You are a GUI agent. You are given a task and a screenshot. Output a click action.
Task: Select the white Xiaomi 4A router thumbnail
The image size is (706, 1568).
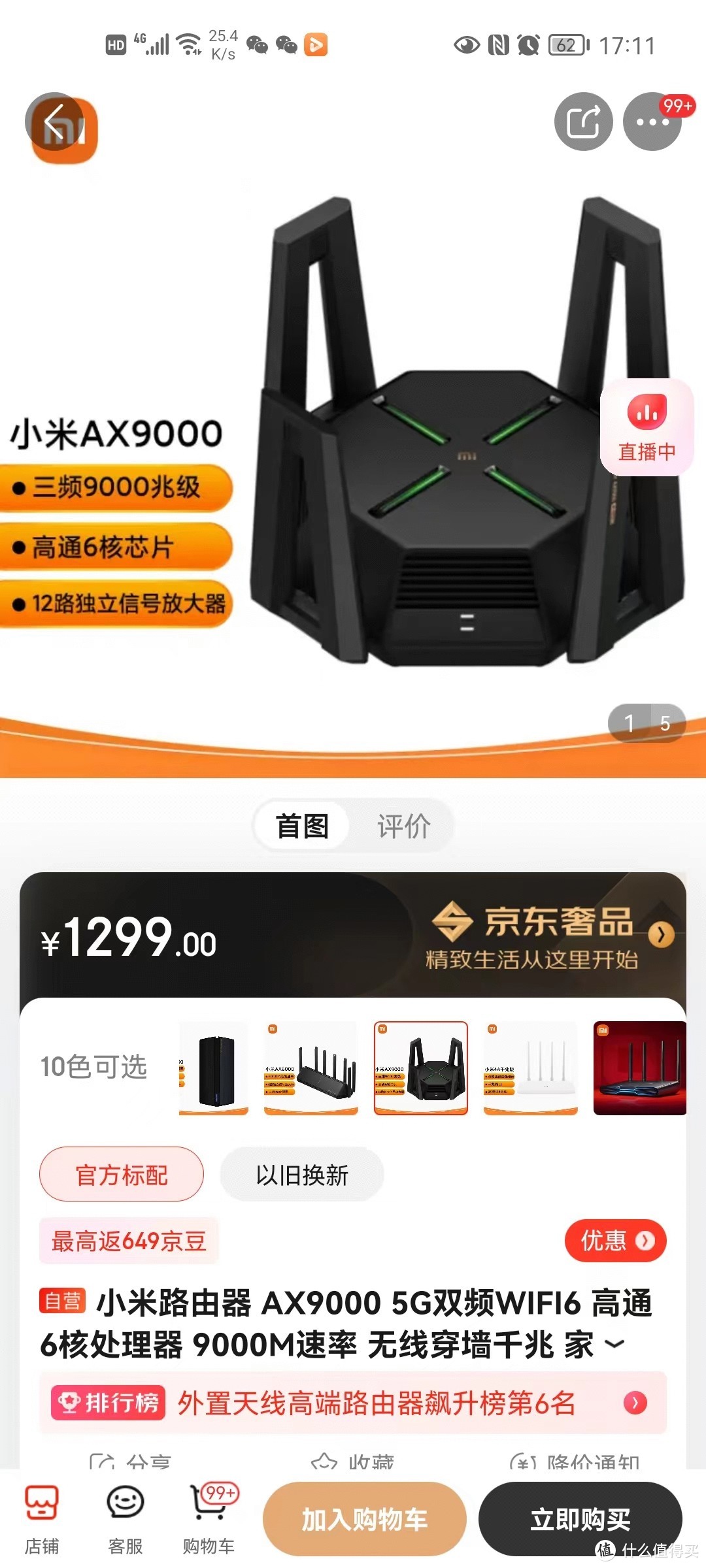530,1067
